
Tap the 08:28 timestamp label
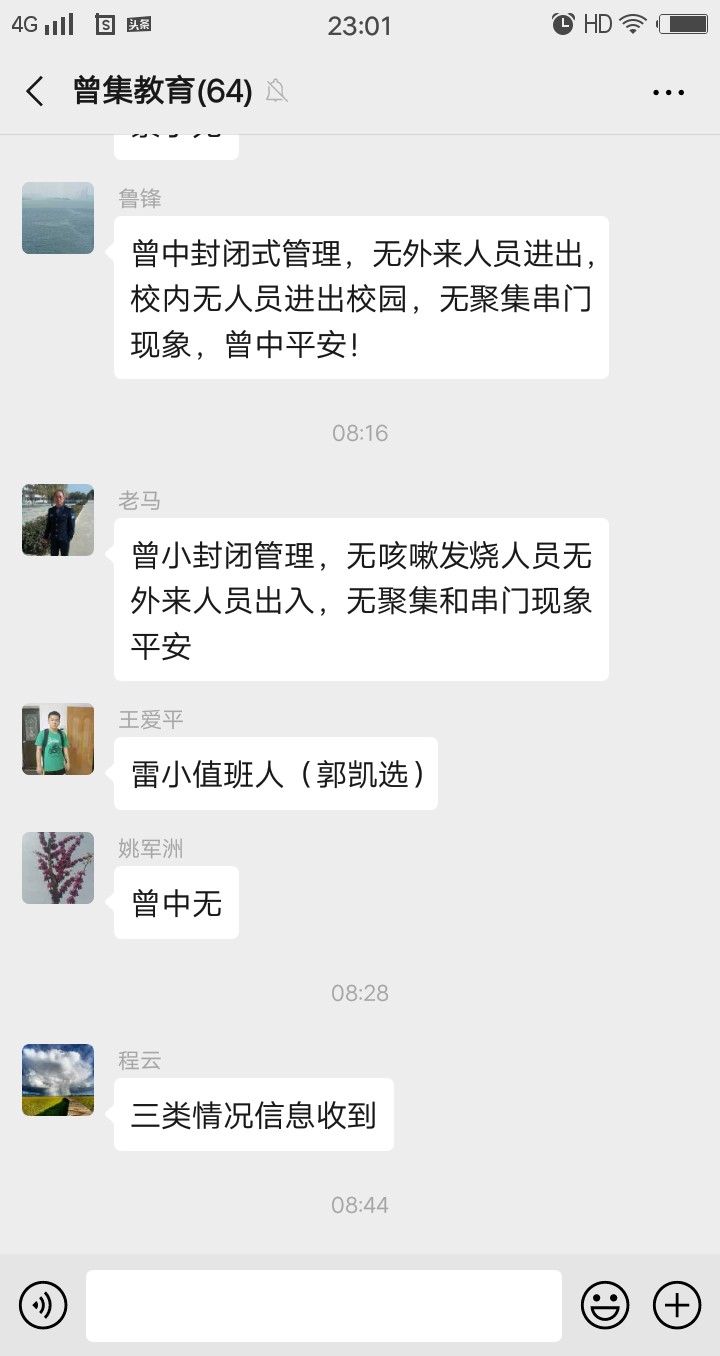[360, 992]
